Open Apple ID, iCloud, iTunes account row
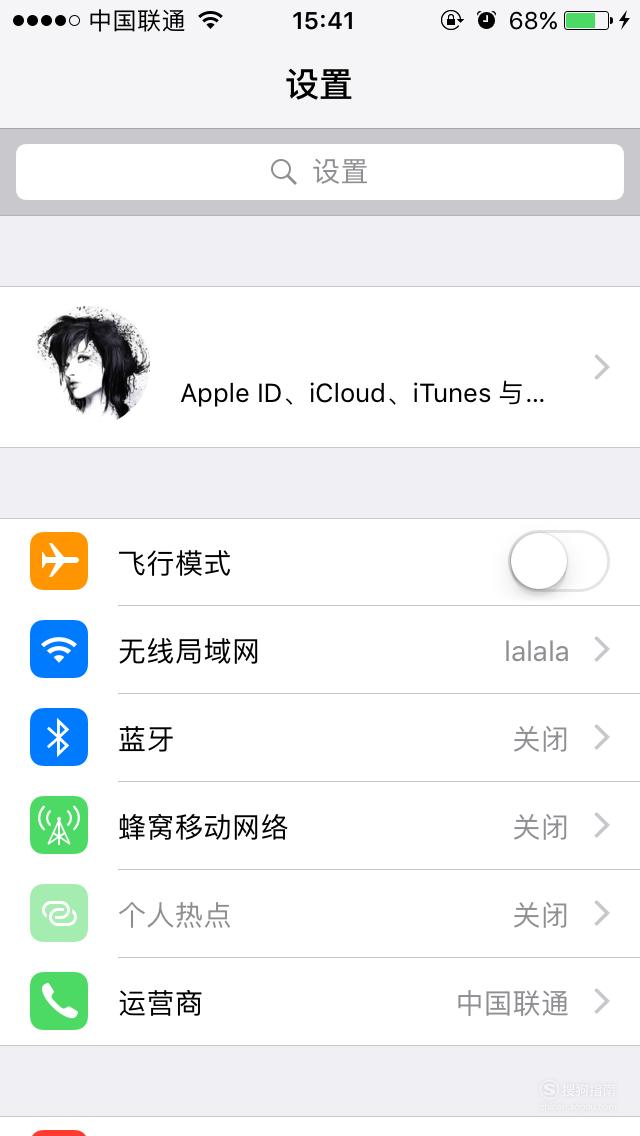This screenshot has height=1136, width=640. pos(320,367)
